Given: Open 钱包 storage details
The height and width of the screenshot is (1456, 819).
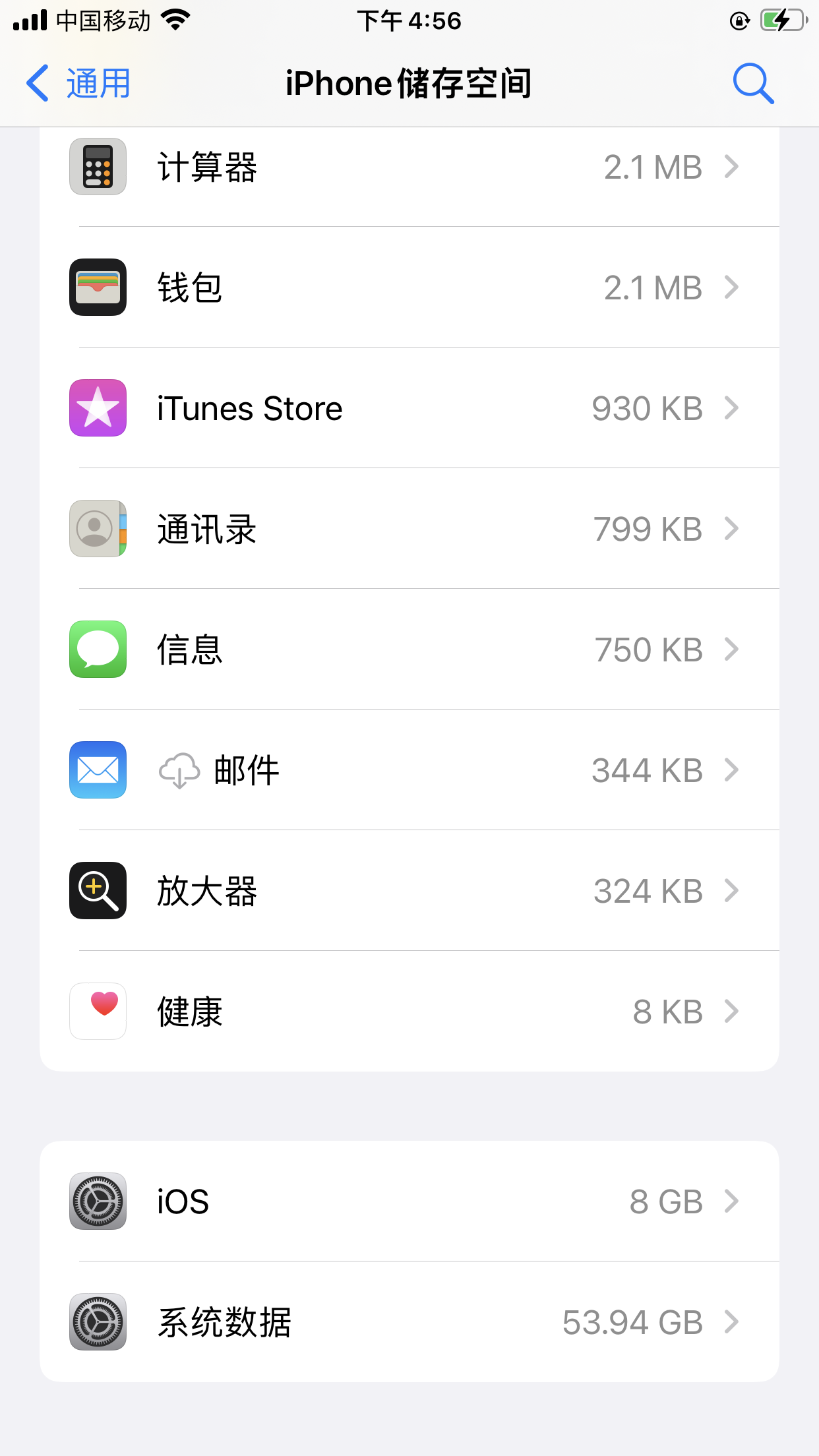Looking at the screenshot, I should pos(409,288).
